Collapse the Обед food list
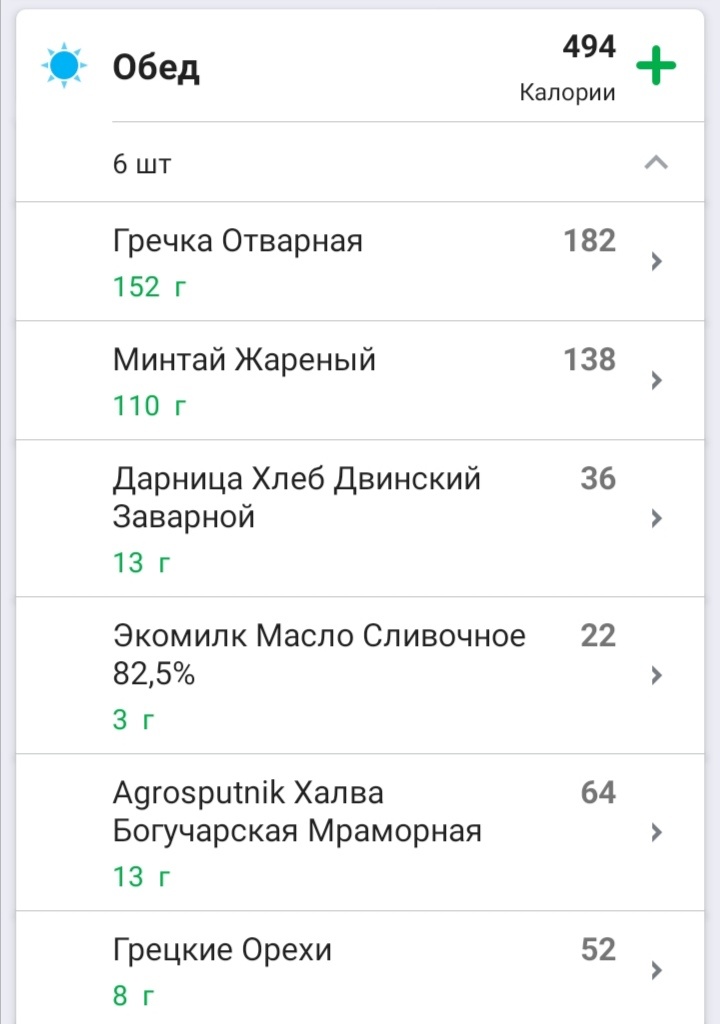 (x=657, y=161)
